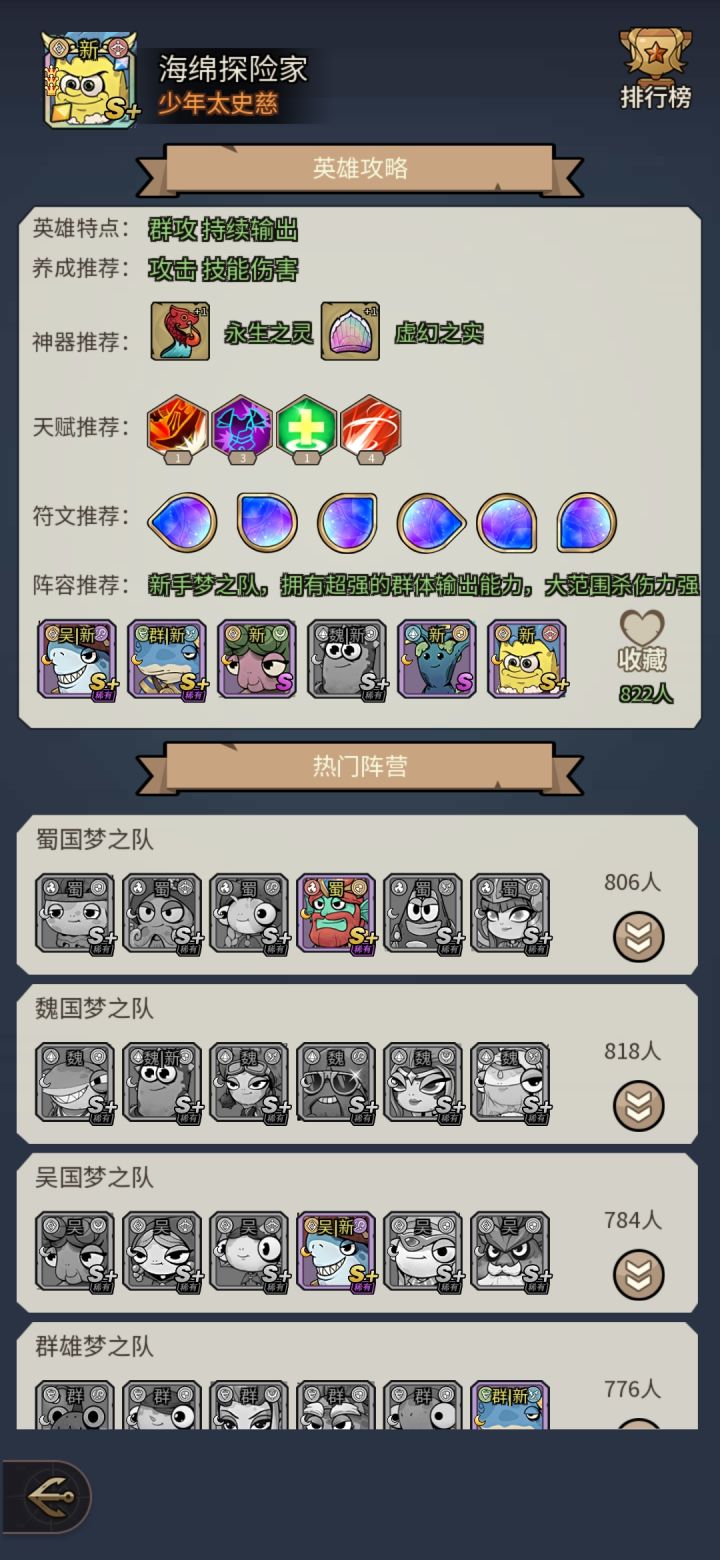This screenshot has width=720, height=1560.
Task: Select the first blue rune in 符文推荐
Action: coord(183,519)
